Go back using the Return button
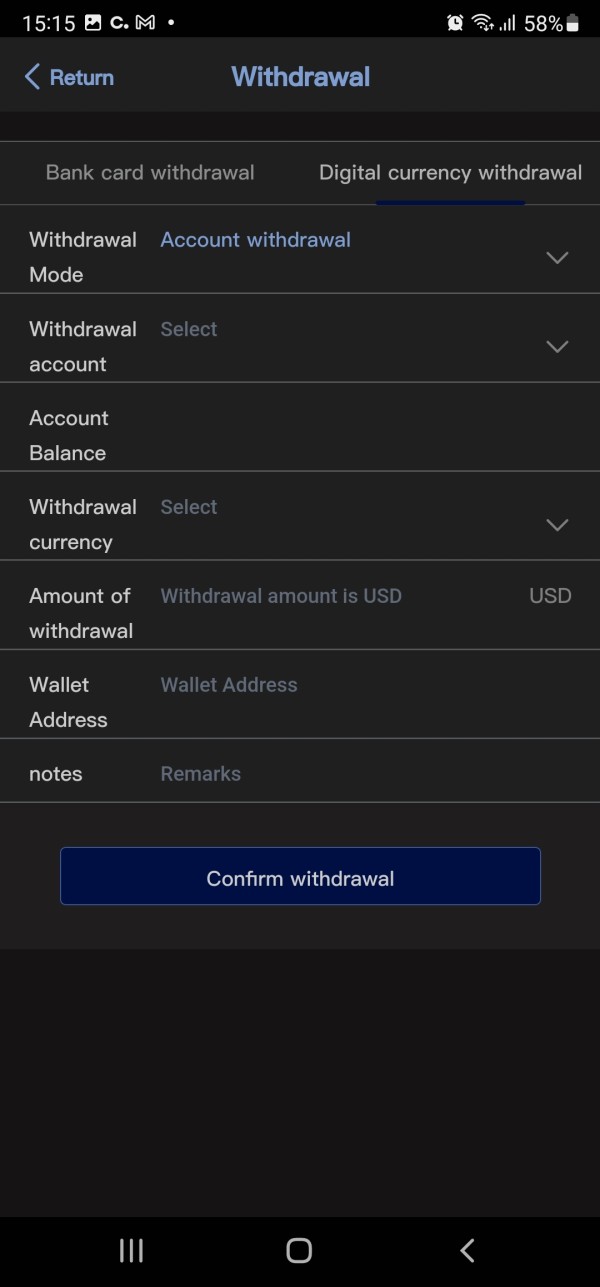This screenshot has height=1287, width=600. click(x=68, y=77)
